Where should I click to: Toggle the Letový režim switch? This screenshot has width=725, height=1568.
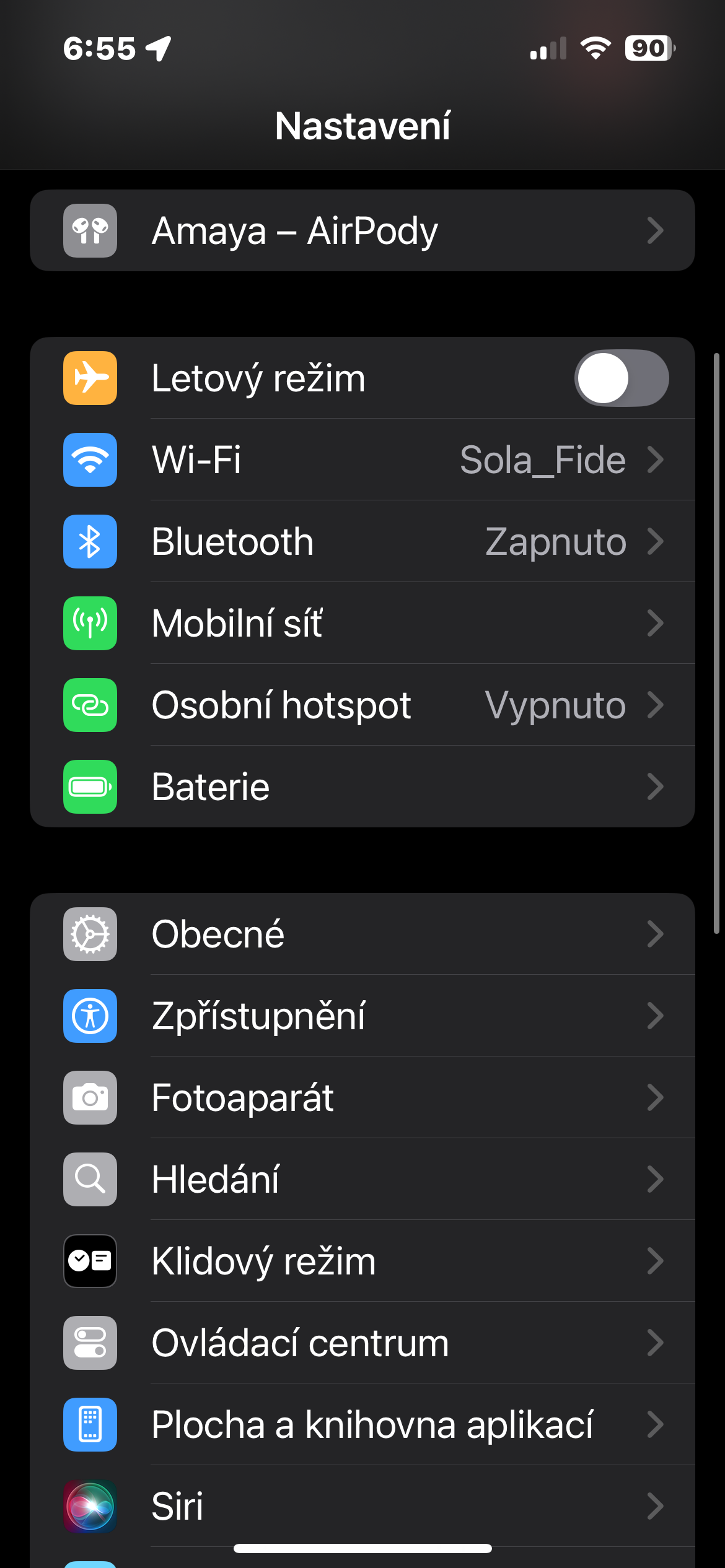[621, 378]
